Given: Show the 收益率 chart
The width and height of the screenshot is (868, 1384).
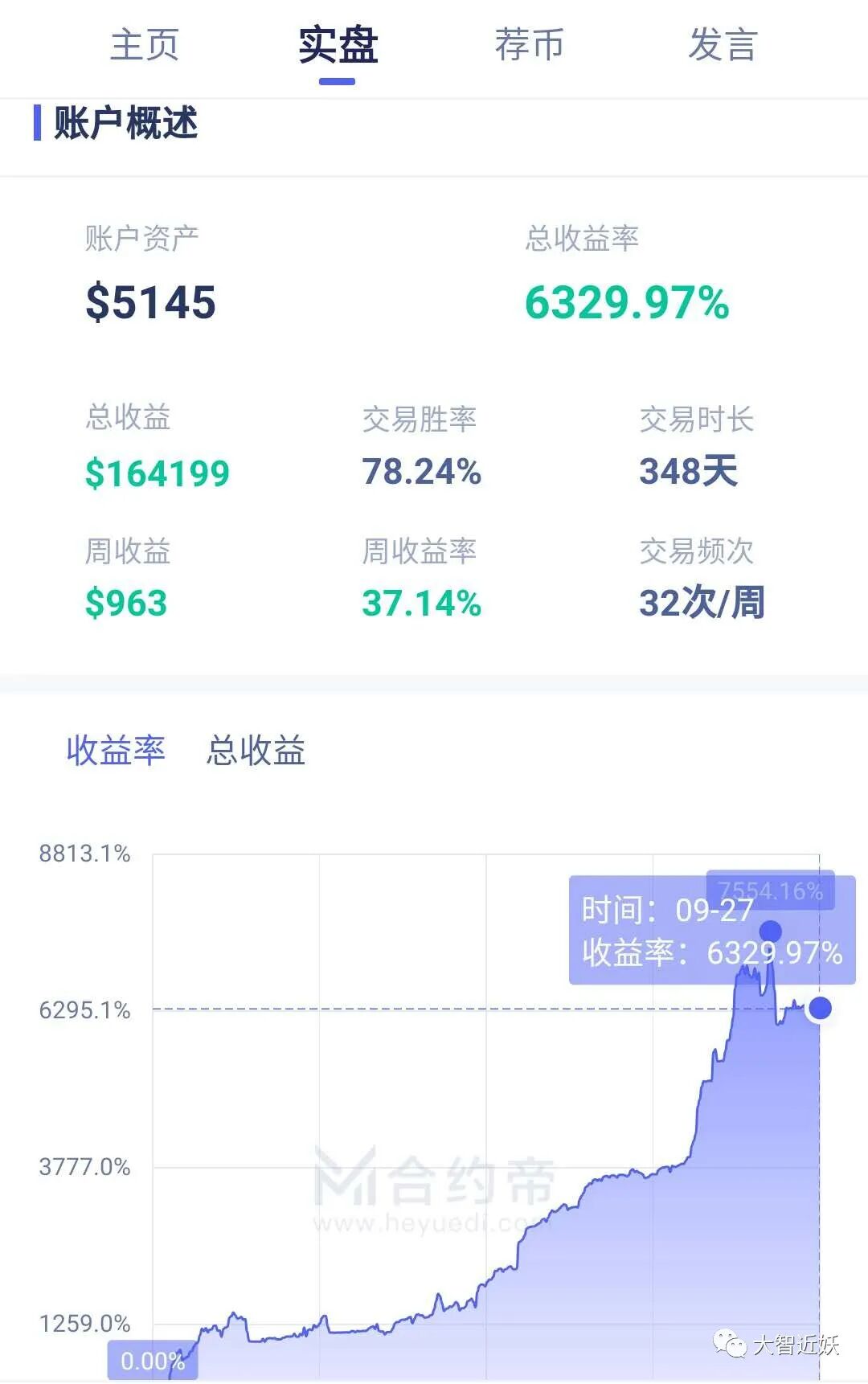Looking at the screenshot, I should point(116,750).
